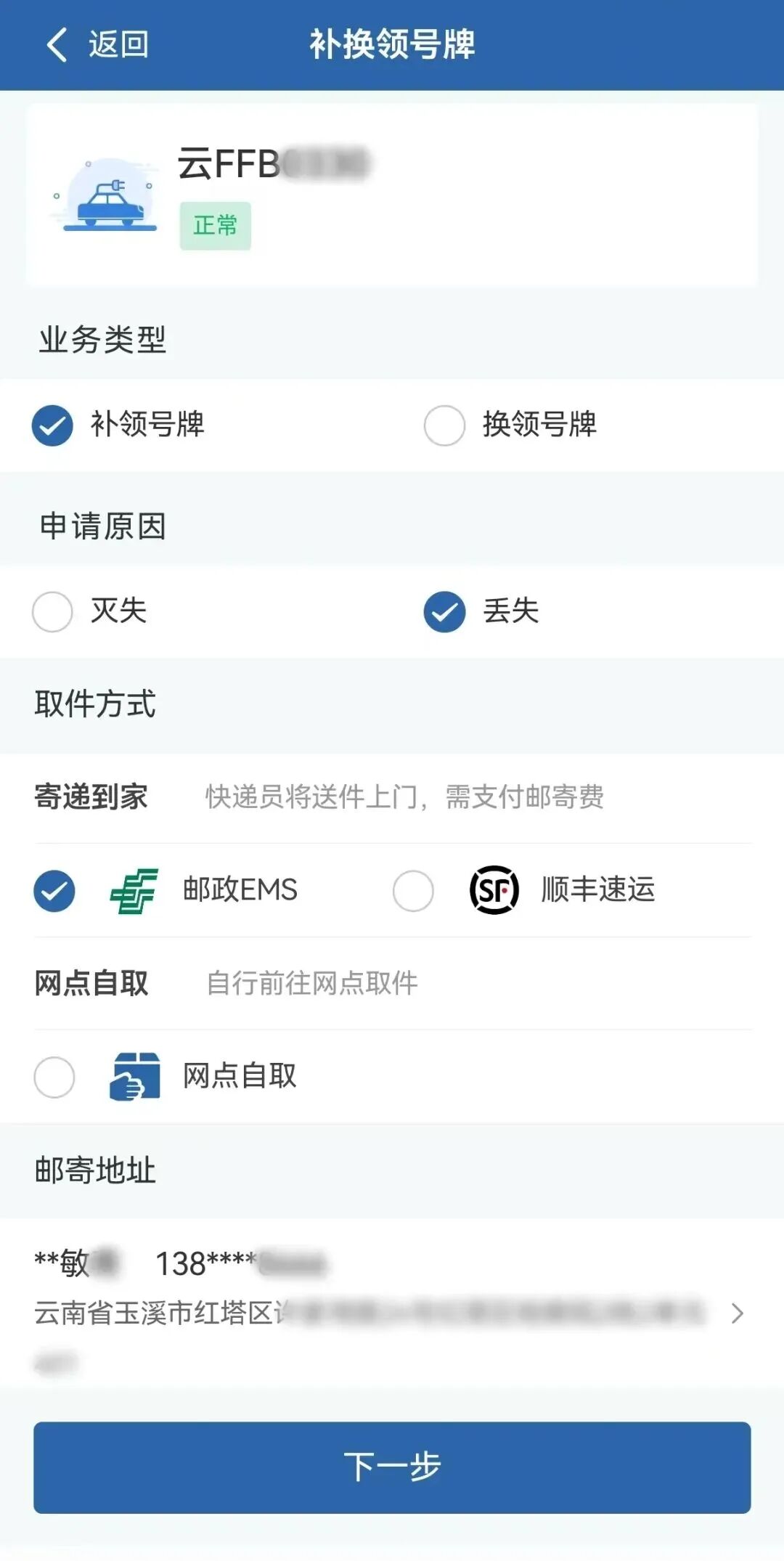
Task: Click the SF 顺丰速运 circular logo icon
Action: [x=494, y=892]
